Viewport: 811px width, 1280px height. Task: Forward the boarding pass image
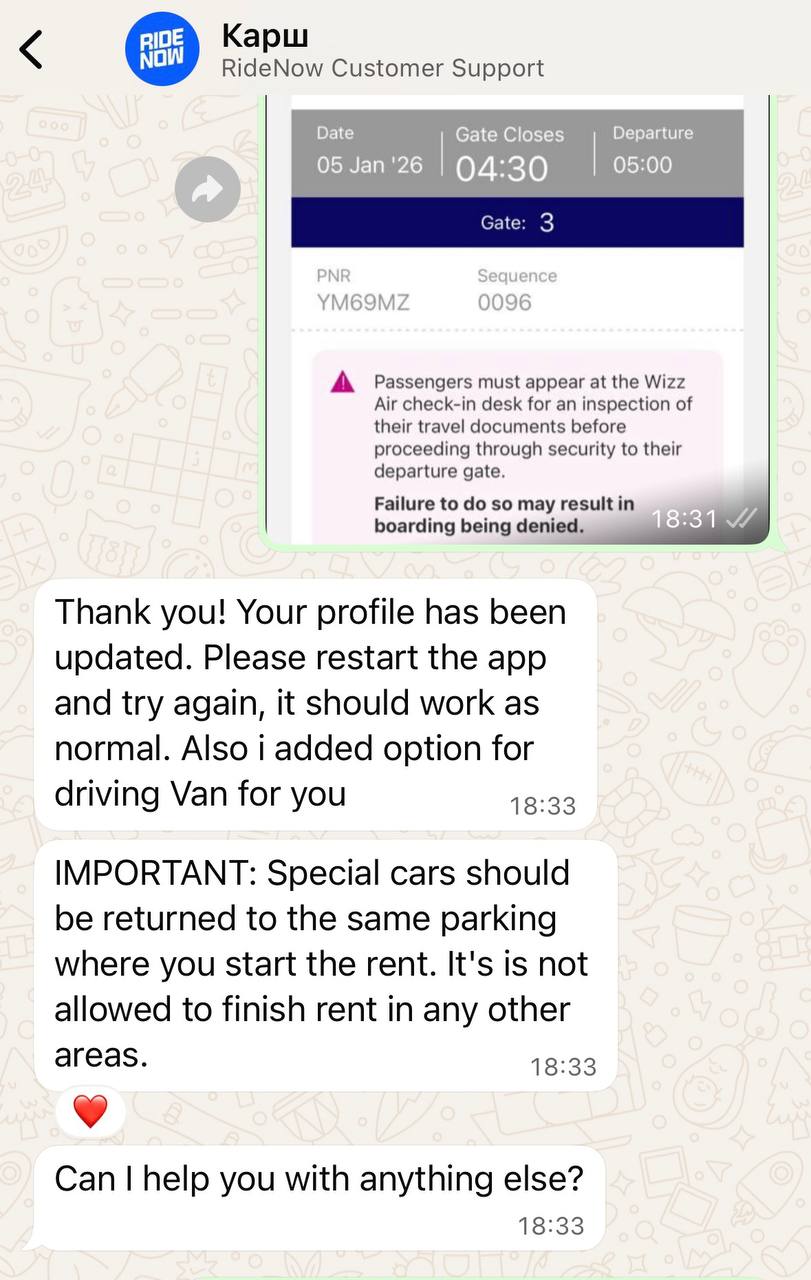[x=207, y=189]
